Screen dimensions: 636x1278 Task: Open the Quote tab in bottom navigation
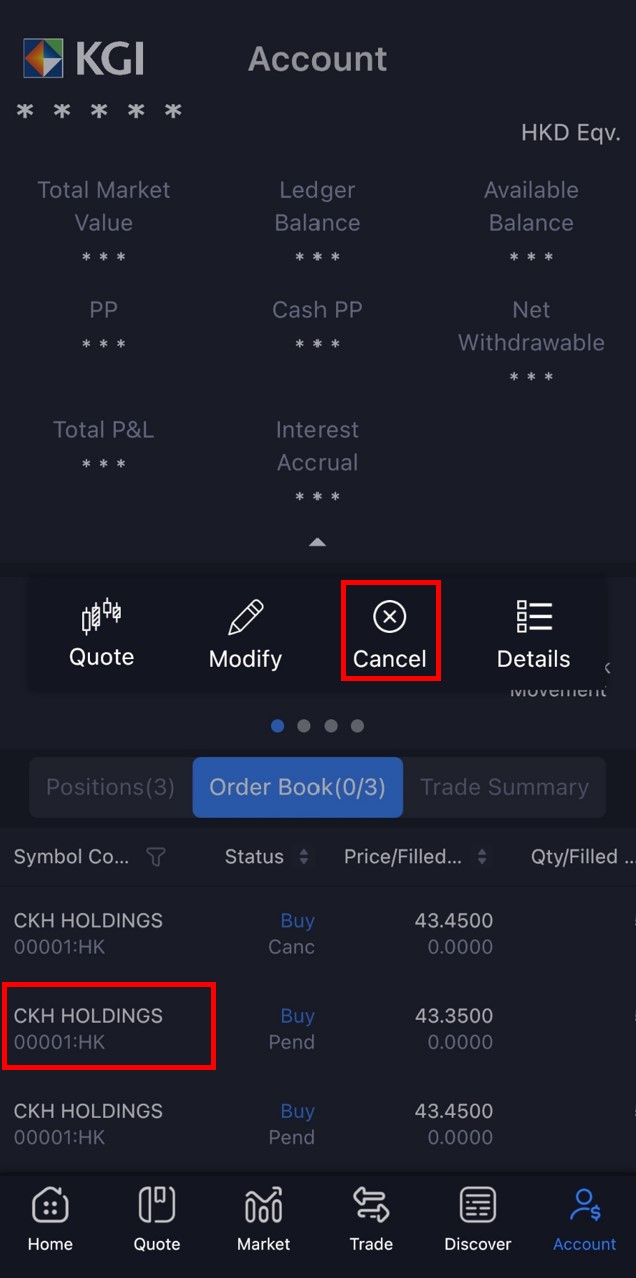[x=157, y=1219]
